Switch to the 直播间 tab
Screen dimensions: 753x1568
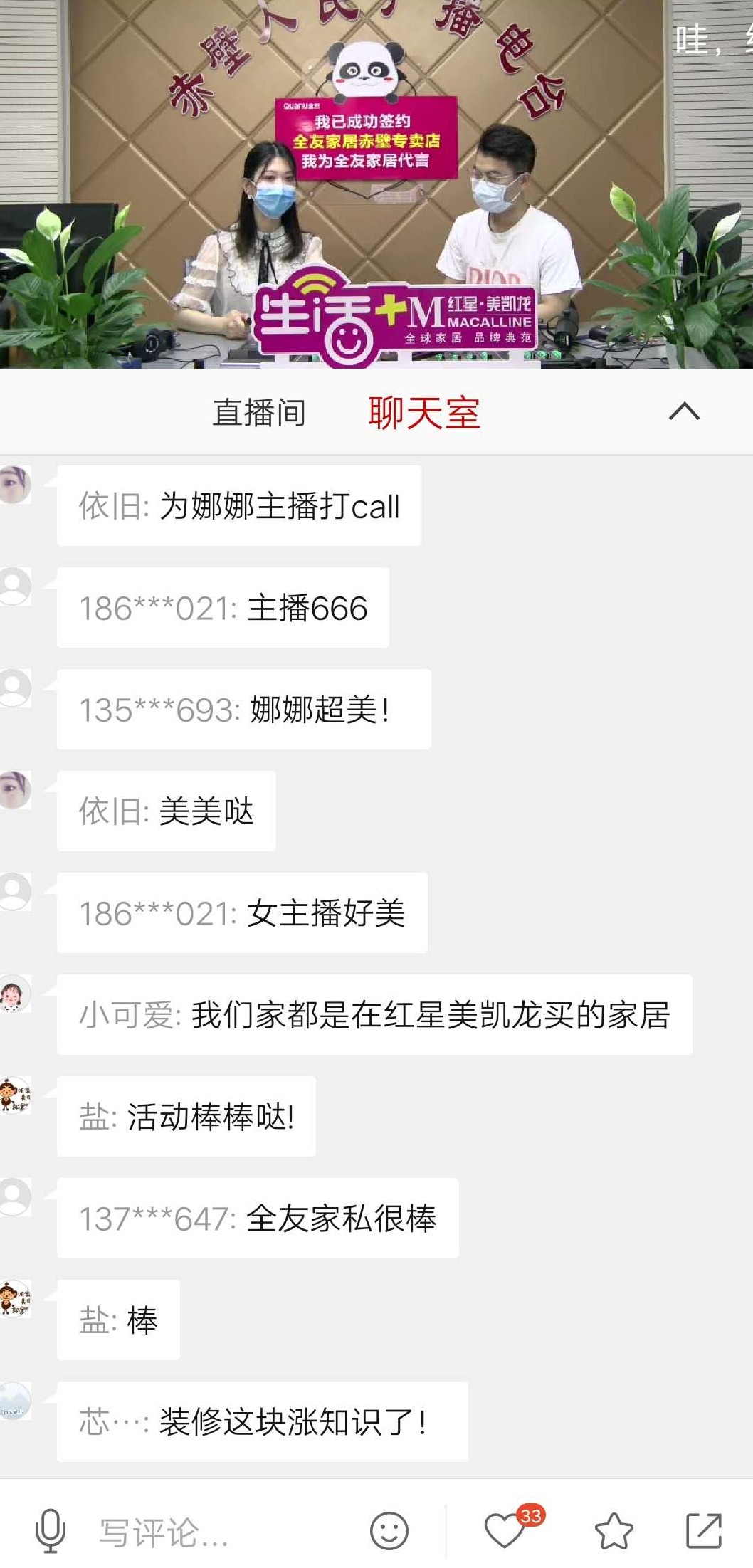(259, 414)
